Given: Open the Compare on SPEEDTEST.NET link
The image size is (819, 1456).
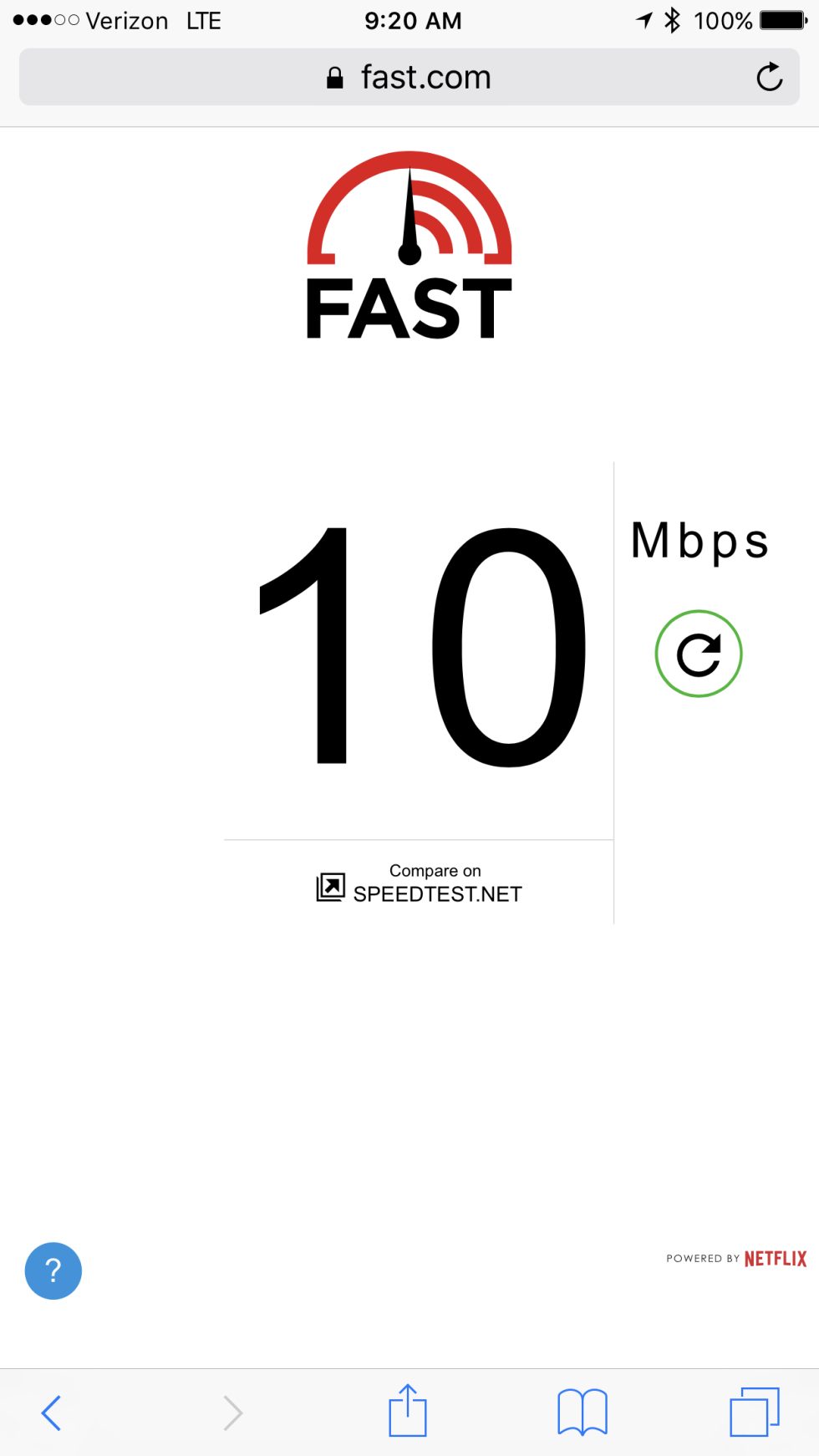Looking at the screenshot, I should 434,883.
